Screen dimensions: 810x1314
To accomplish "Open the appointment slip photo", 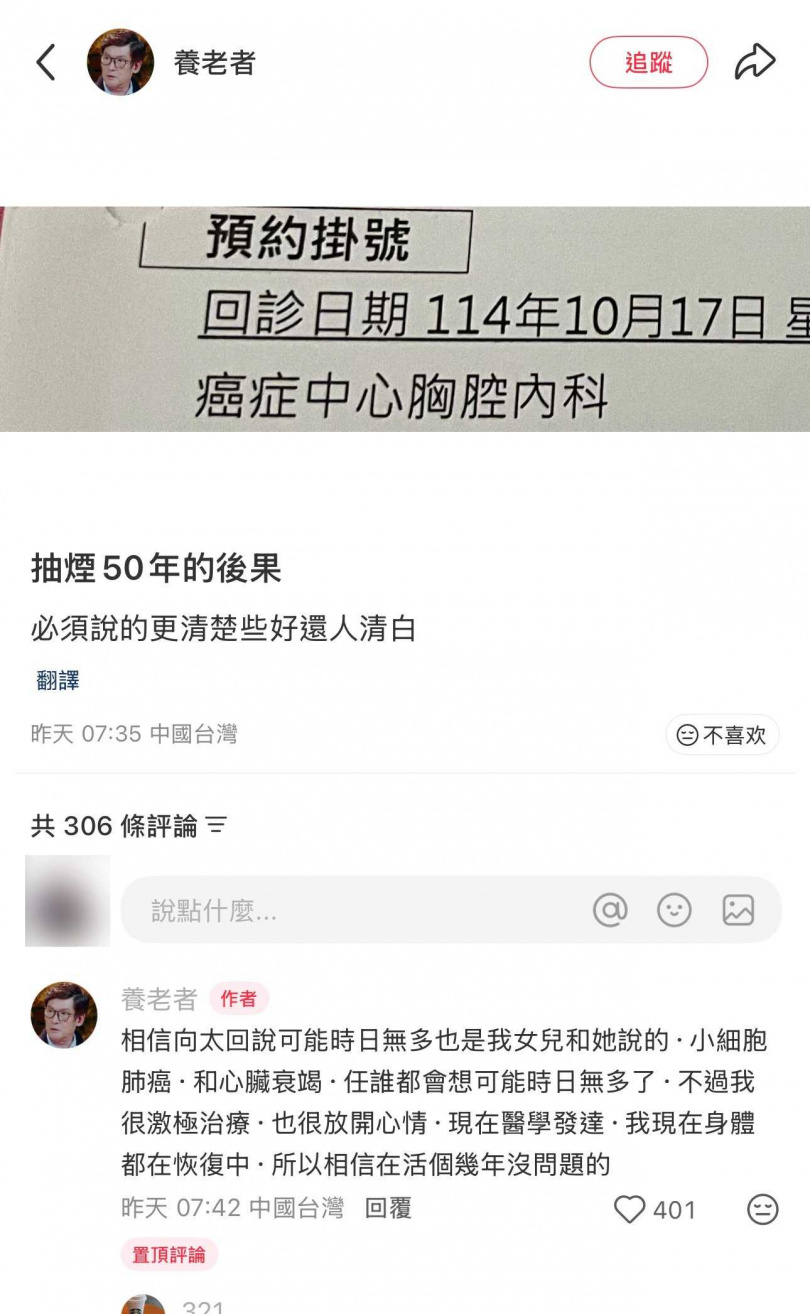I will pos(405,319).
